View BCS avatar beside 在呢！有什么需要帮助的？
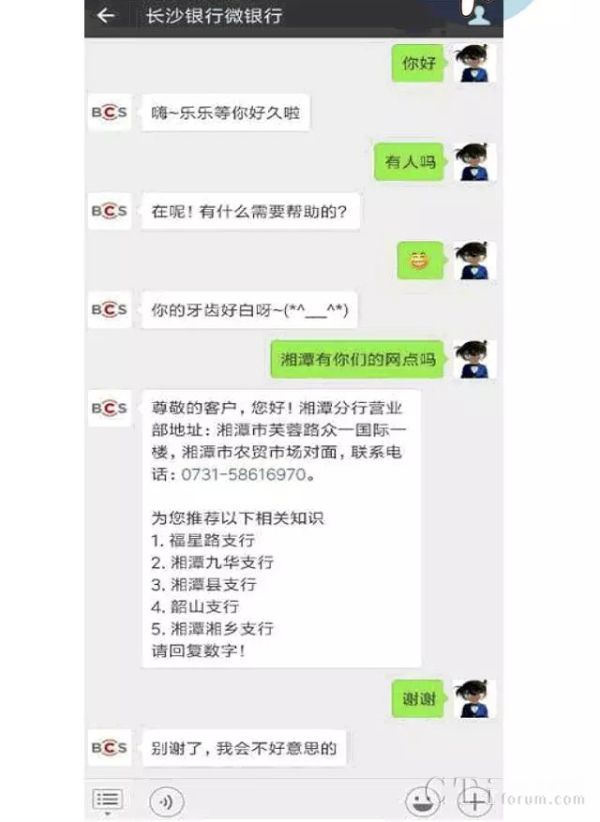Viewport: 600px width, 822px height. [109, 211]
